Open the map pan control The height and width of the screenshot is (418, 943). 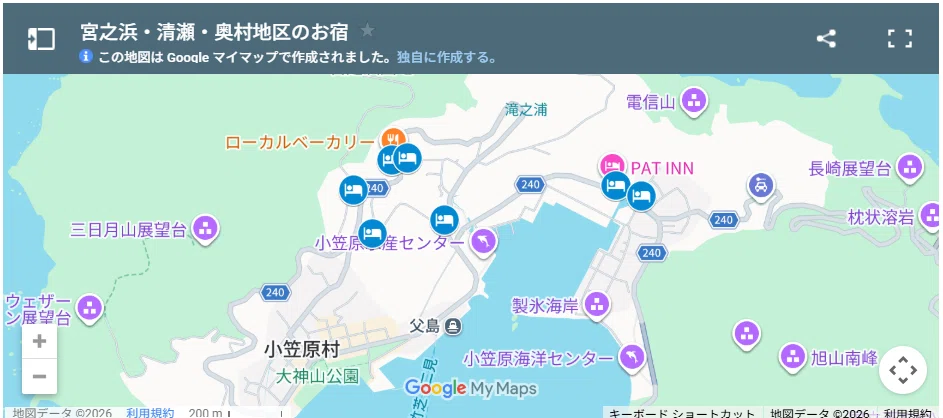click(902, 370)
